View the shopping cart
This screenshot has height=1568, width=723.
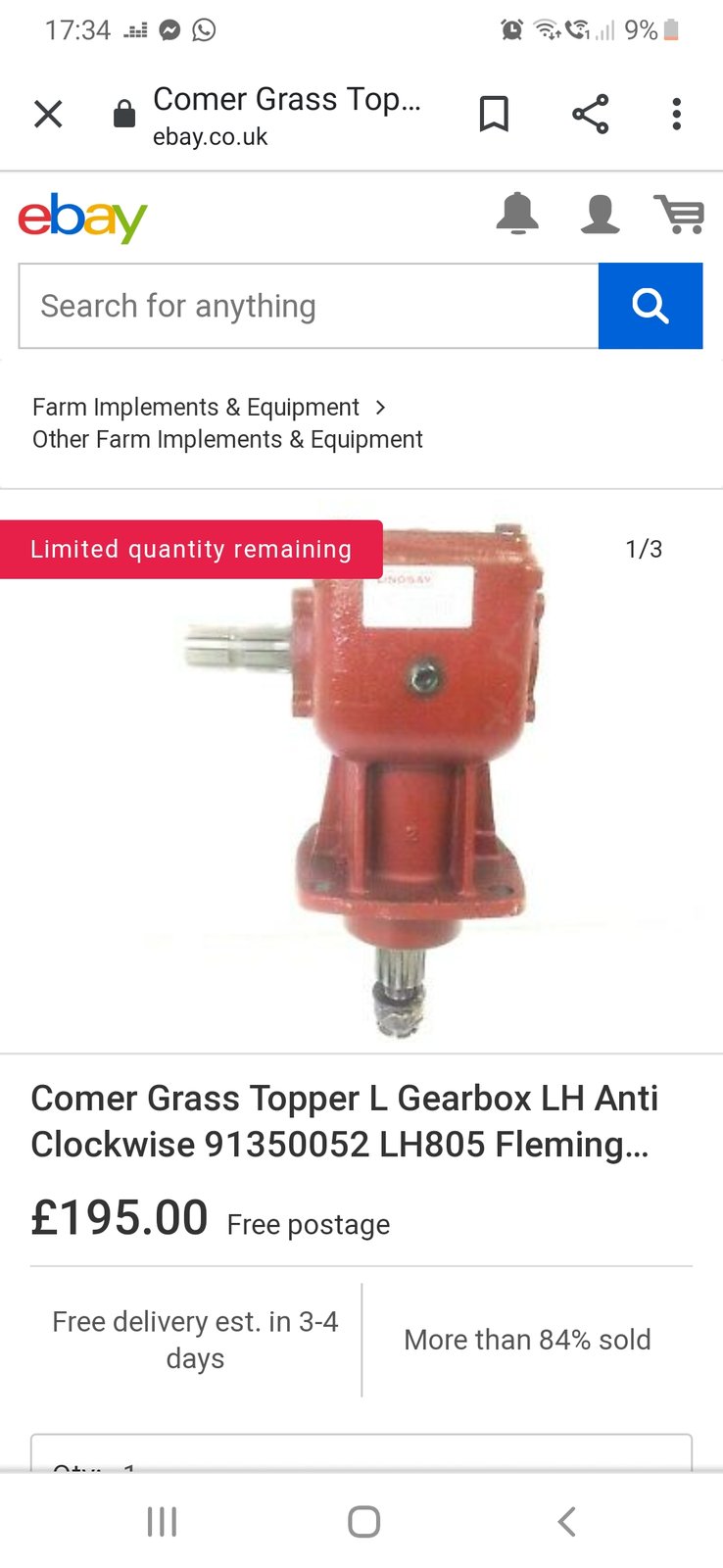[680, 214]
